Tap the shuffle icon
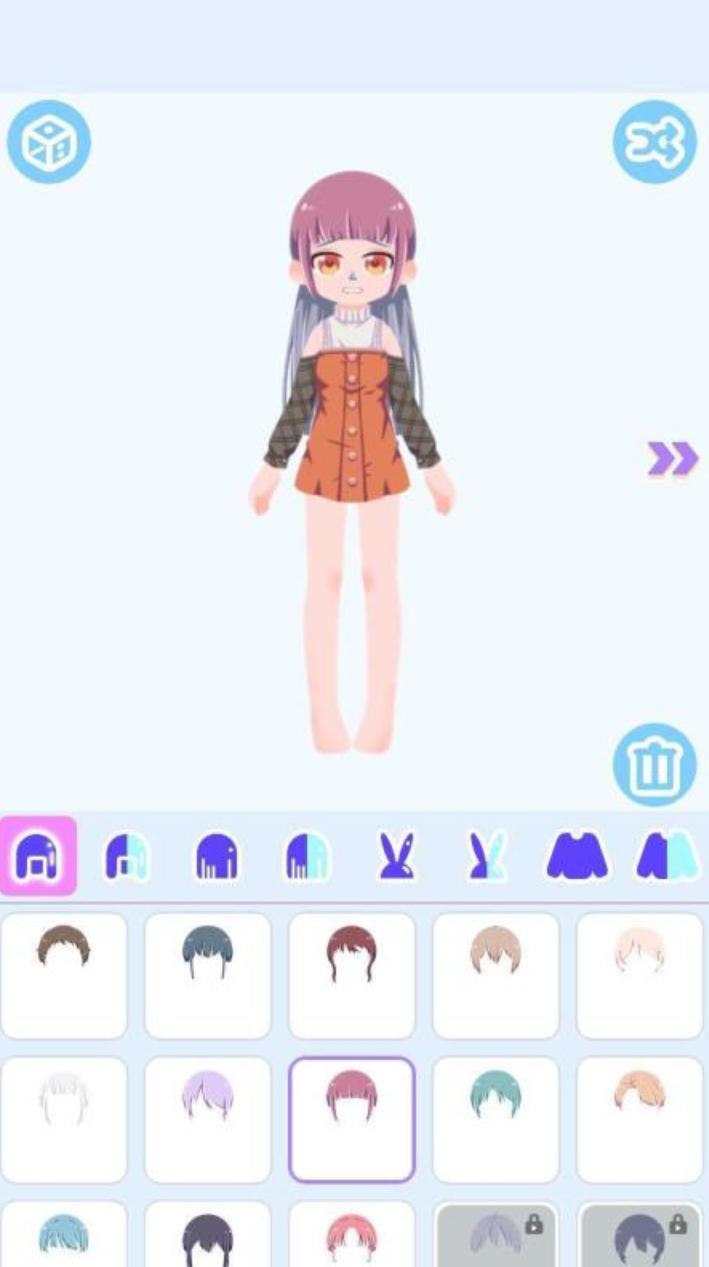 point(654,142)
